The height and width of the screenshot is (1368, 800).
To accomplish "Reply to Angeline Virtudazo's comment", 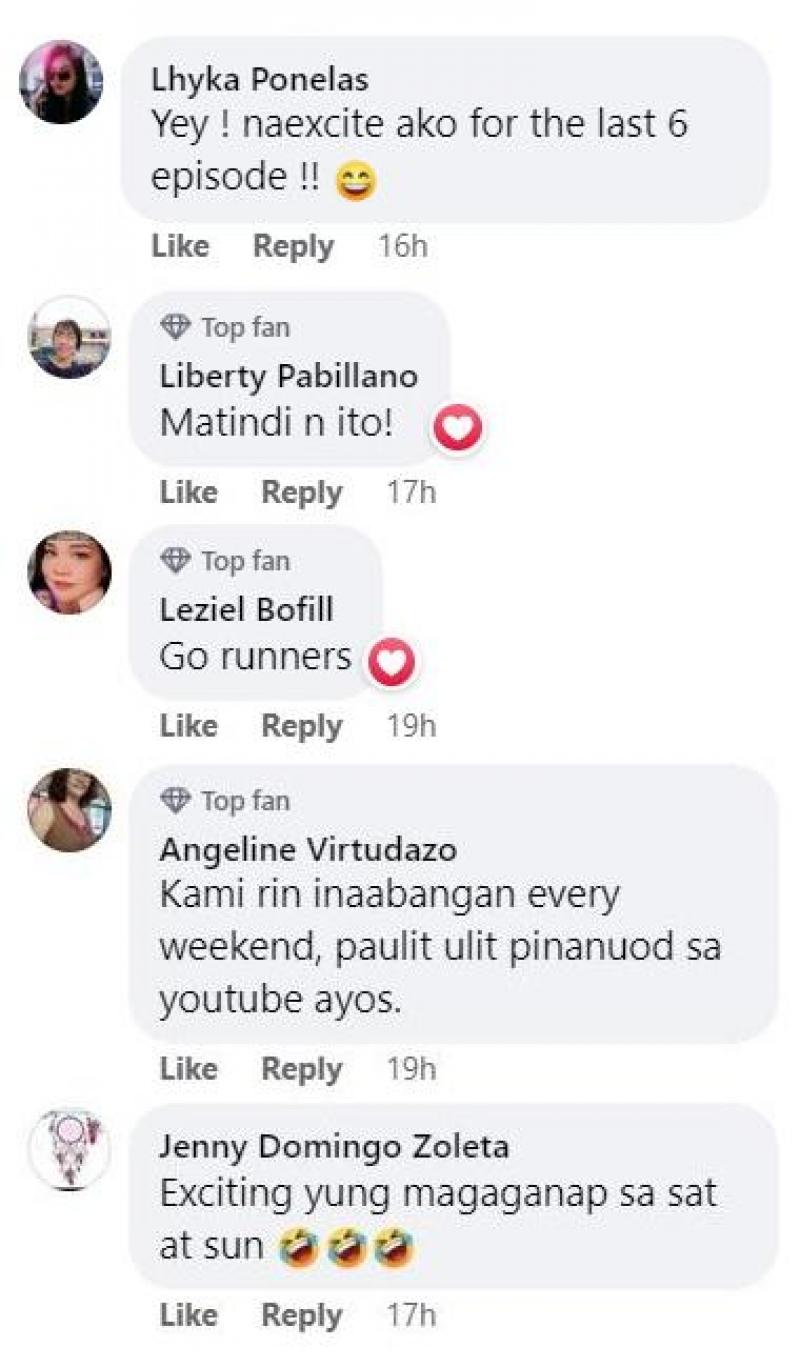I will pos(301,1069).
